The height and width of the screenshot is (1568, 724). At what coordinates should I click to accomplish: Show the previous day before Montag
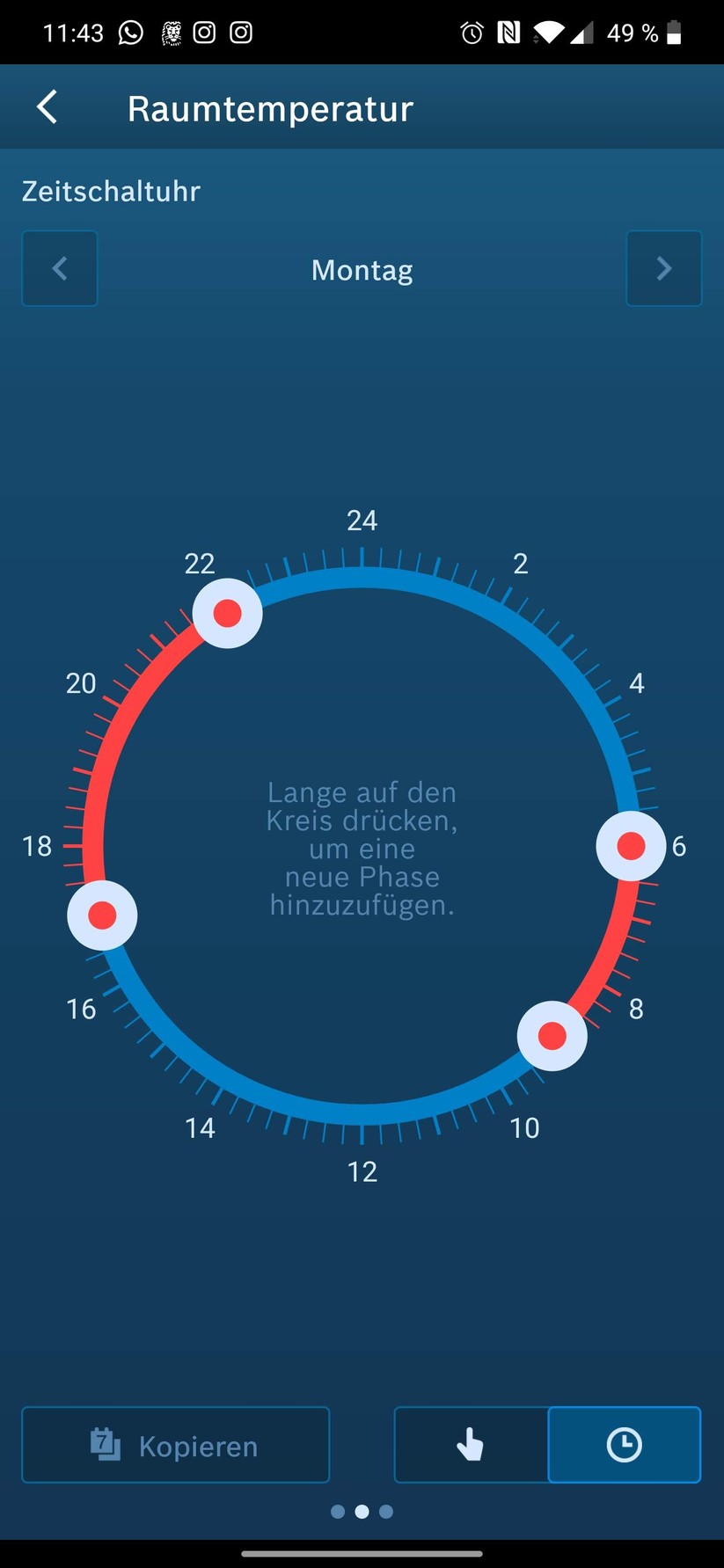(x=60, y=268)
